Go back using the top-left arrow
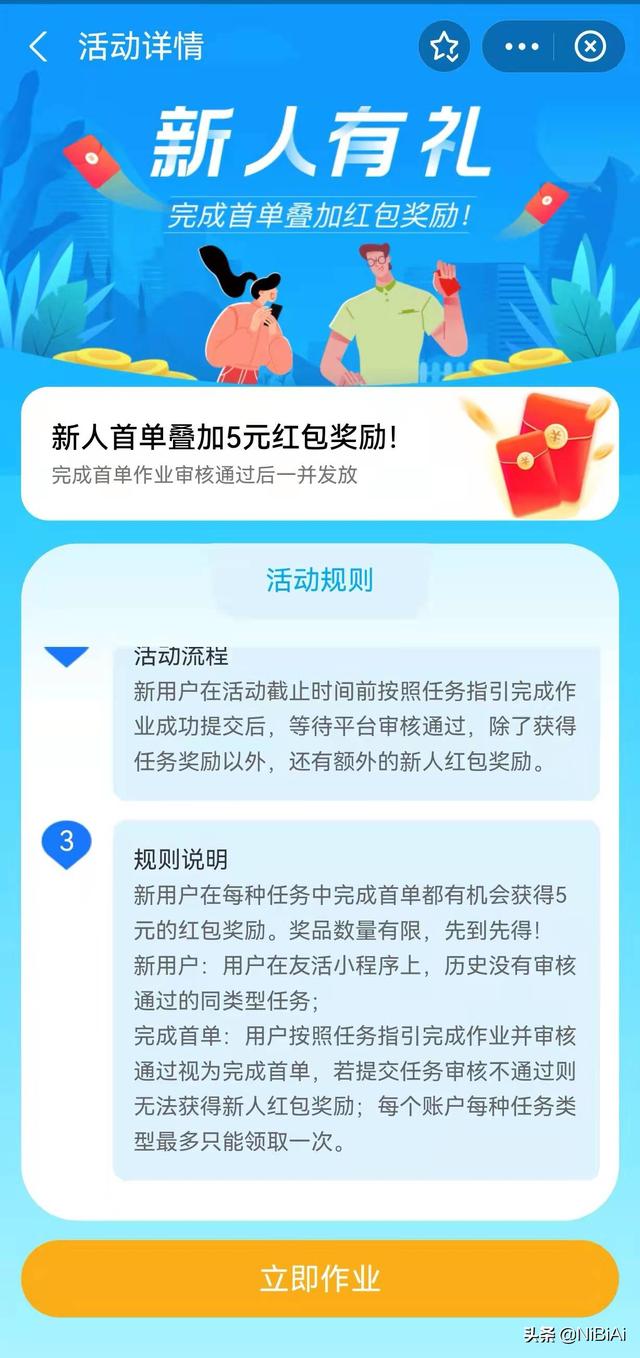Image resolution: width=640 pixels, height=1358 pixels. click(38, 47)
